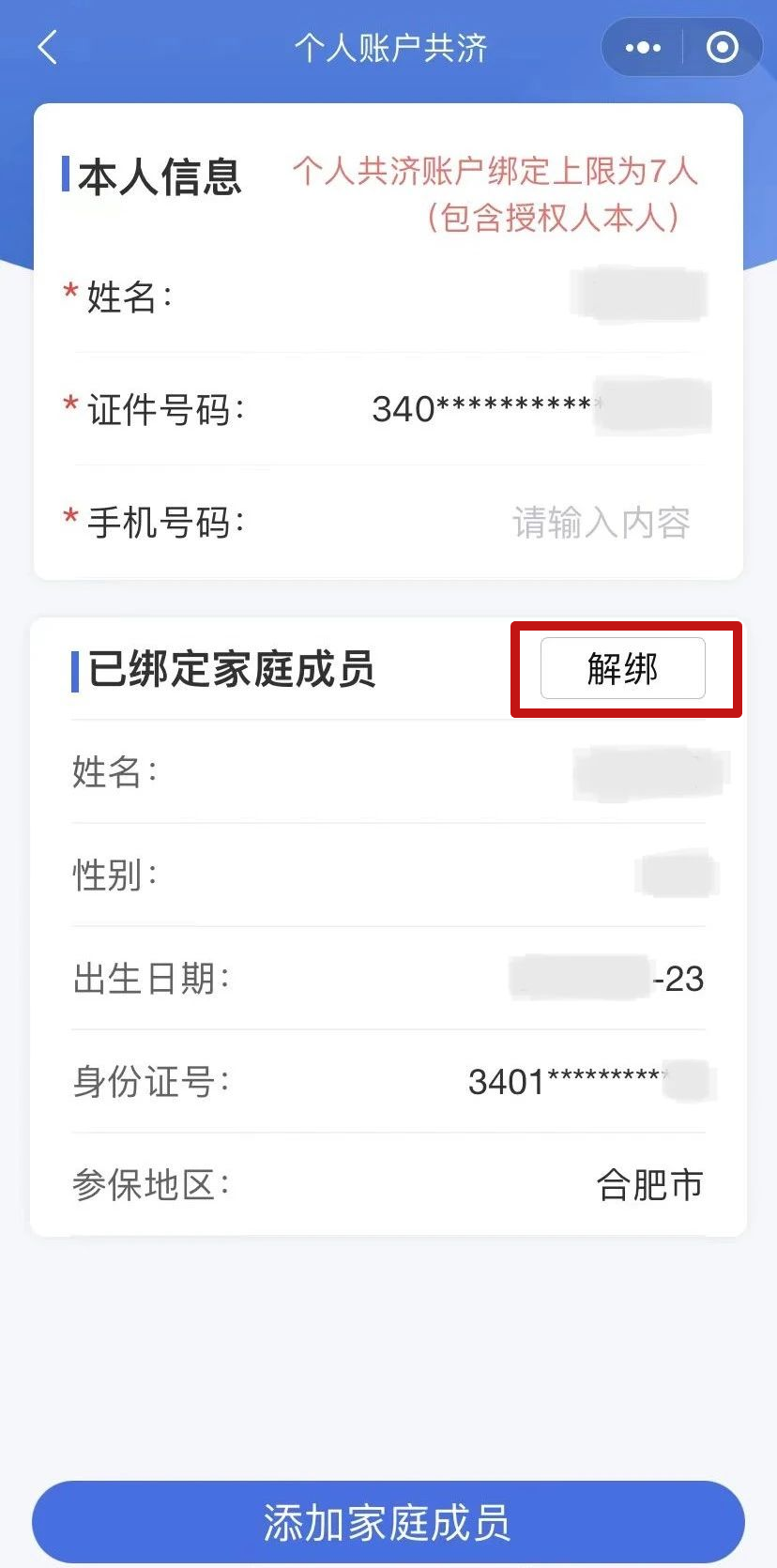Open the mini program more options menu
Viewport: 777px width, 1568px height.
[643, 47]
